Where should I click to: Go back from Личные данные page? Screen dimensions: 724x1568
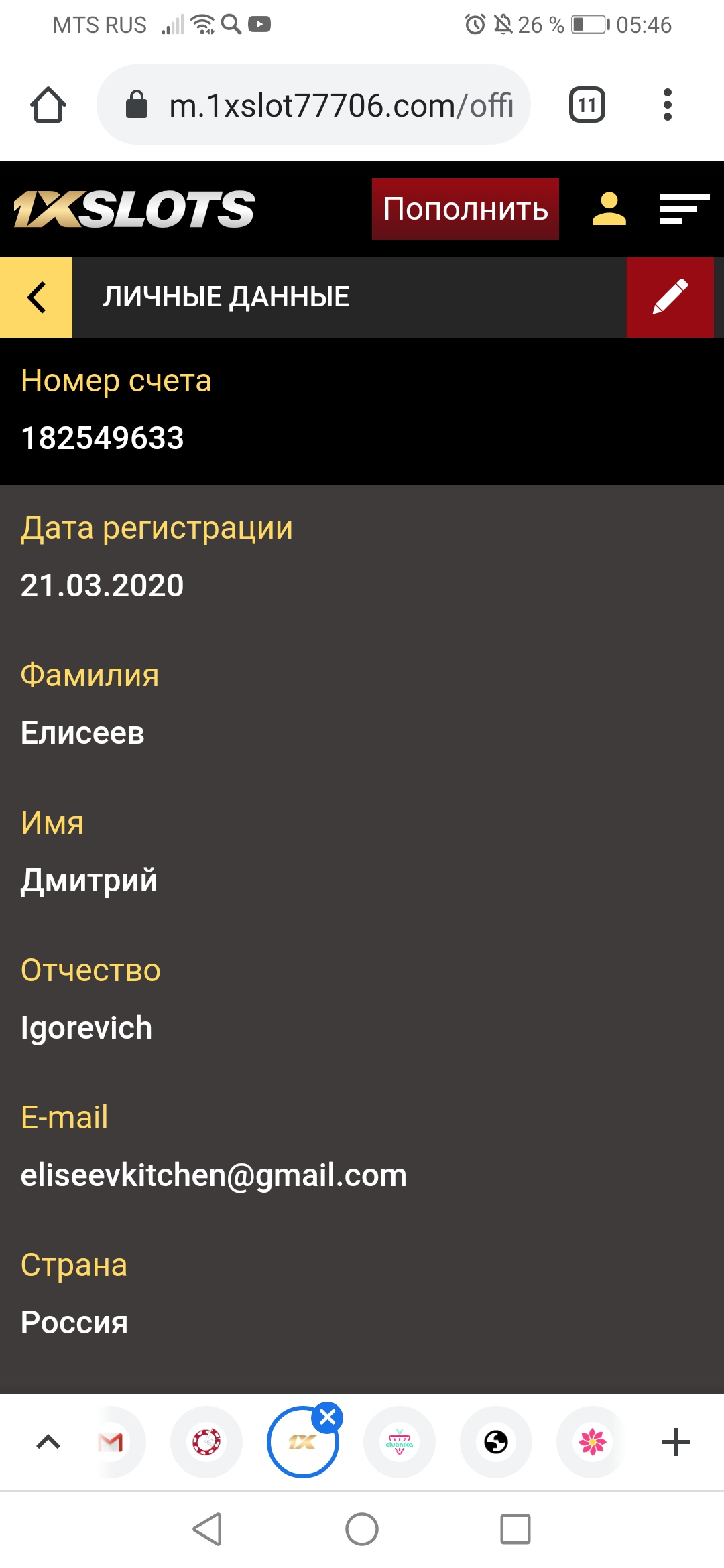click(36, 298)
